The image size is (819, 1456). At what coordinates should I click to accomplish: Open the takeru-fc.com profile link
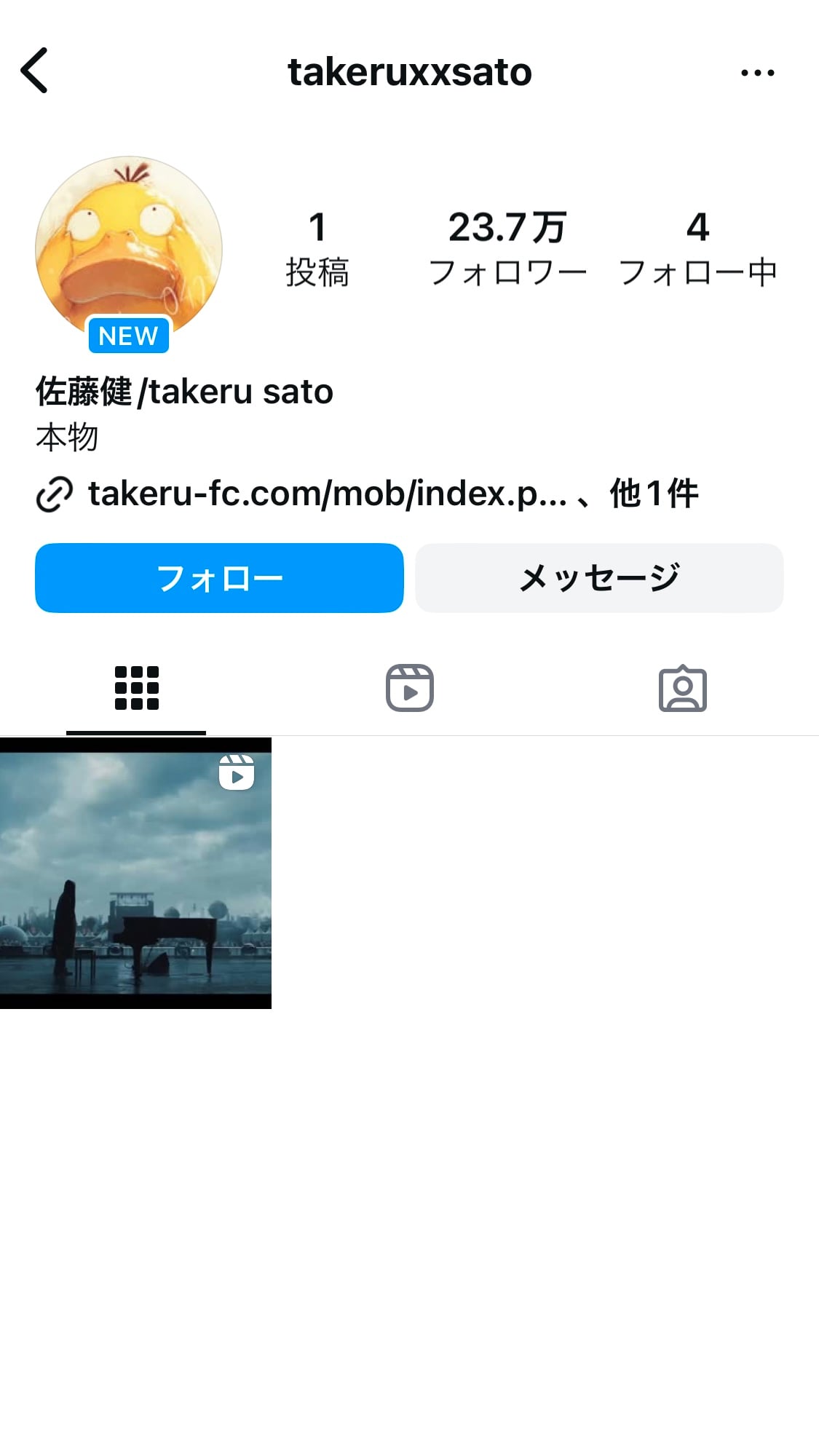[x=328, y=494]
